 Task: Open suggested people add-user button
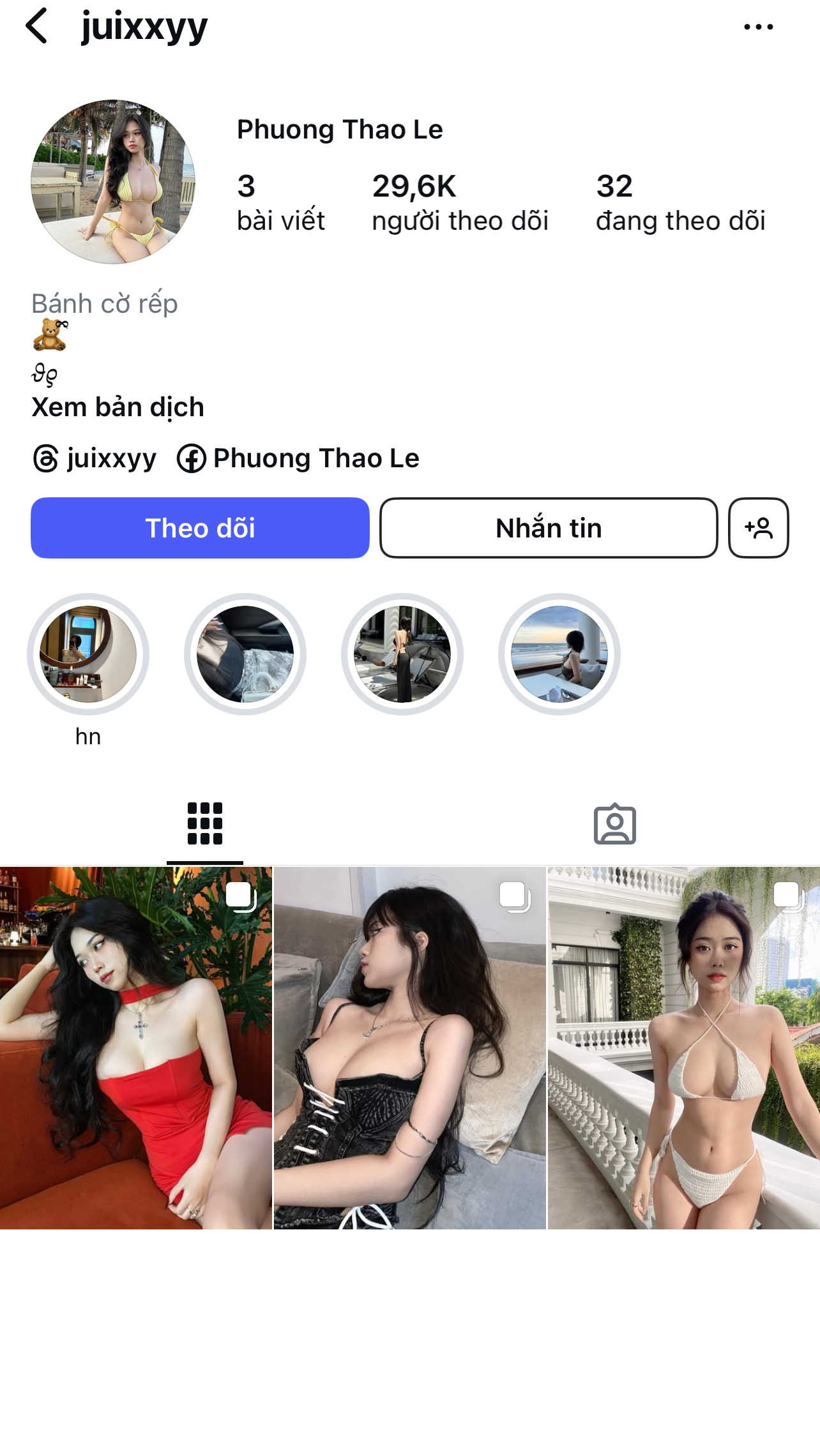point(758,528)
